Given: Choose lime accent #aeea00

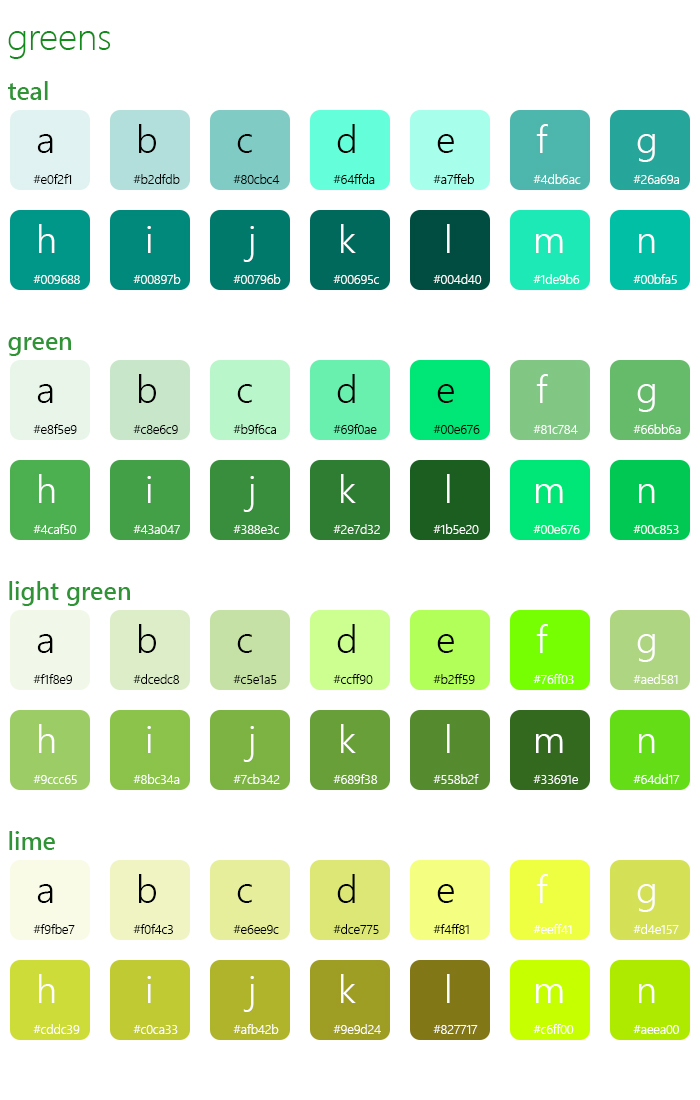Looking at the screenshot, I should pos(650,1000).
